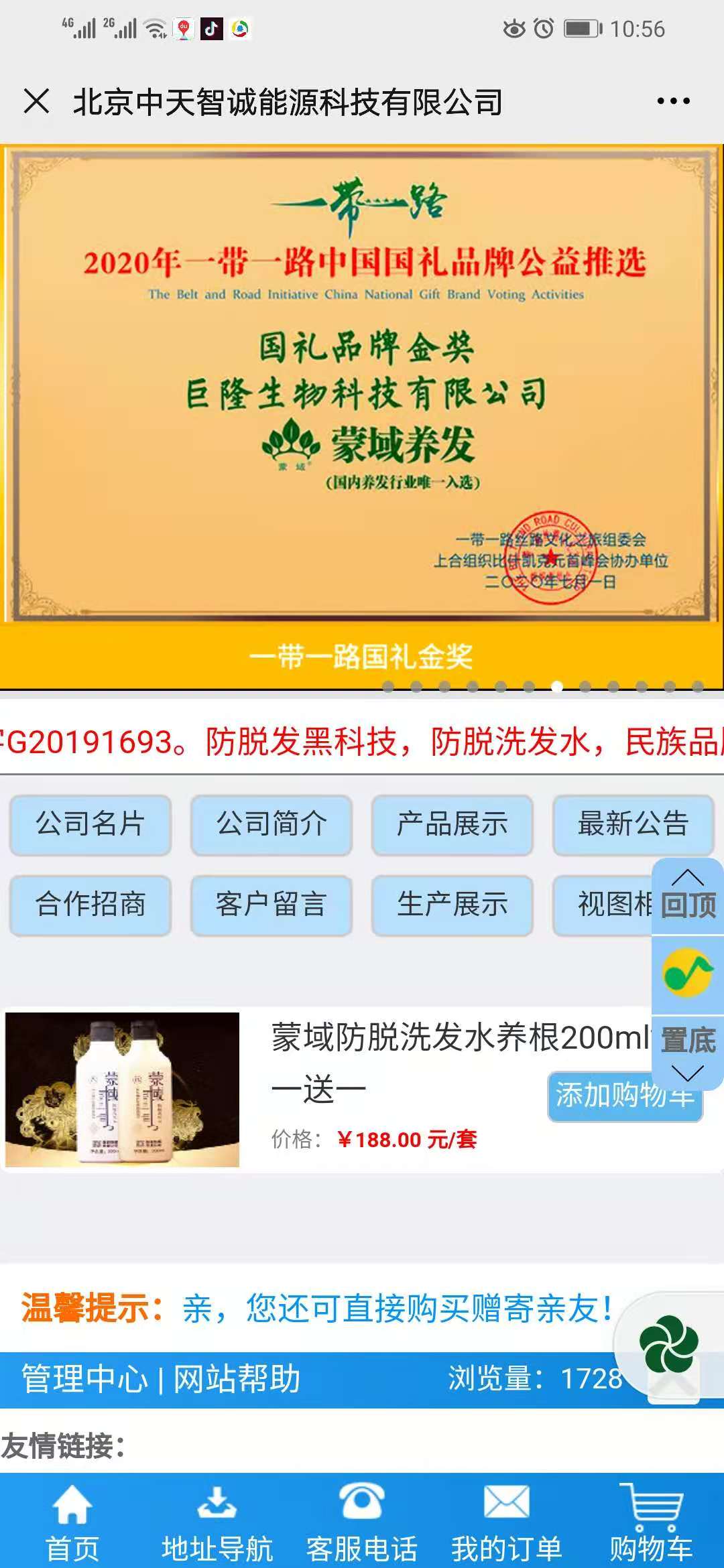Open the 蒙域防脱洗发水 product image
Image resolution: width=724 pixels, height=1568 pixels.
click(x=122, y=1090)
